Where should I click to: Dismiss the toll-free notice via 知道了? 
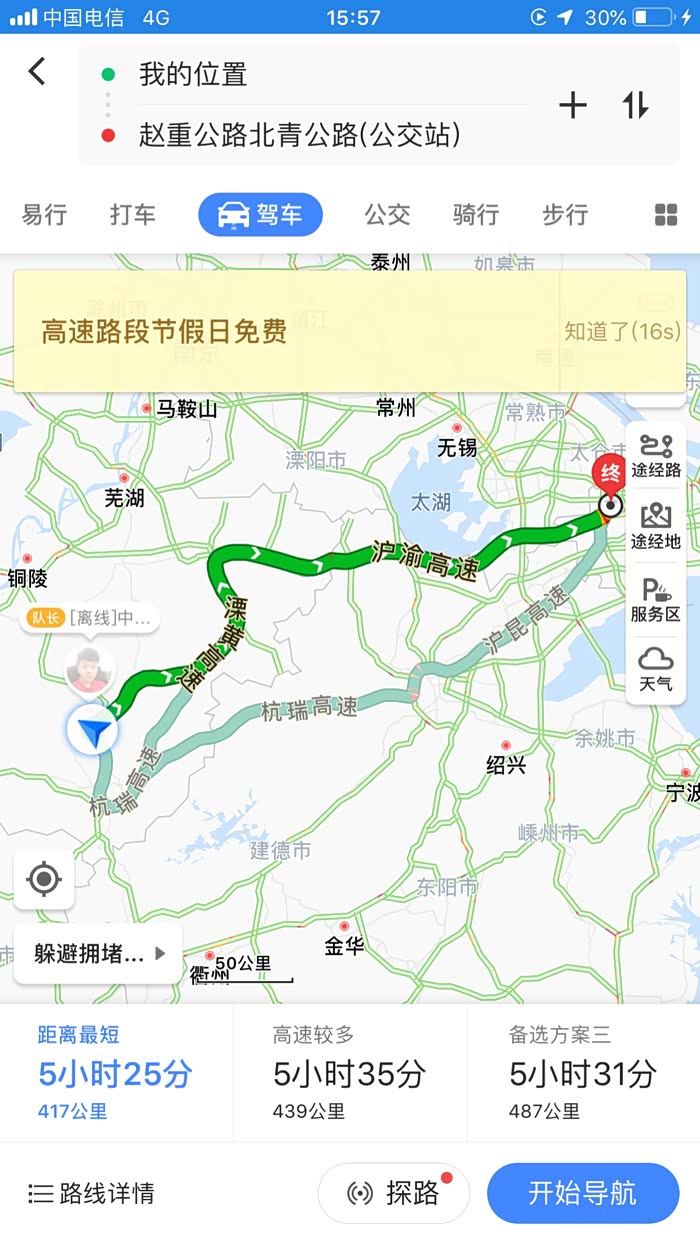(622, 332)
